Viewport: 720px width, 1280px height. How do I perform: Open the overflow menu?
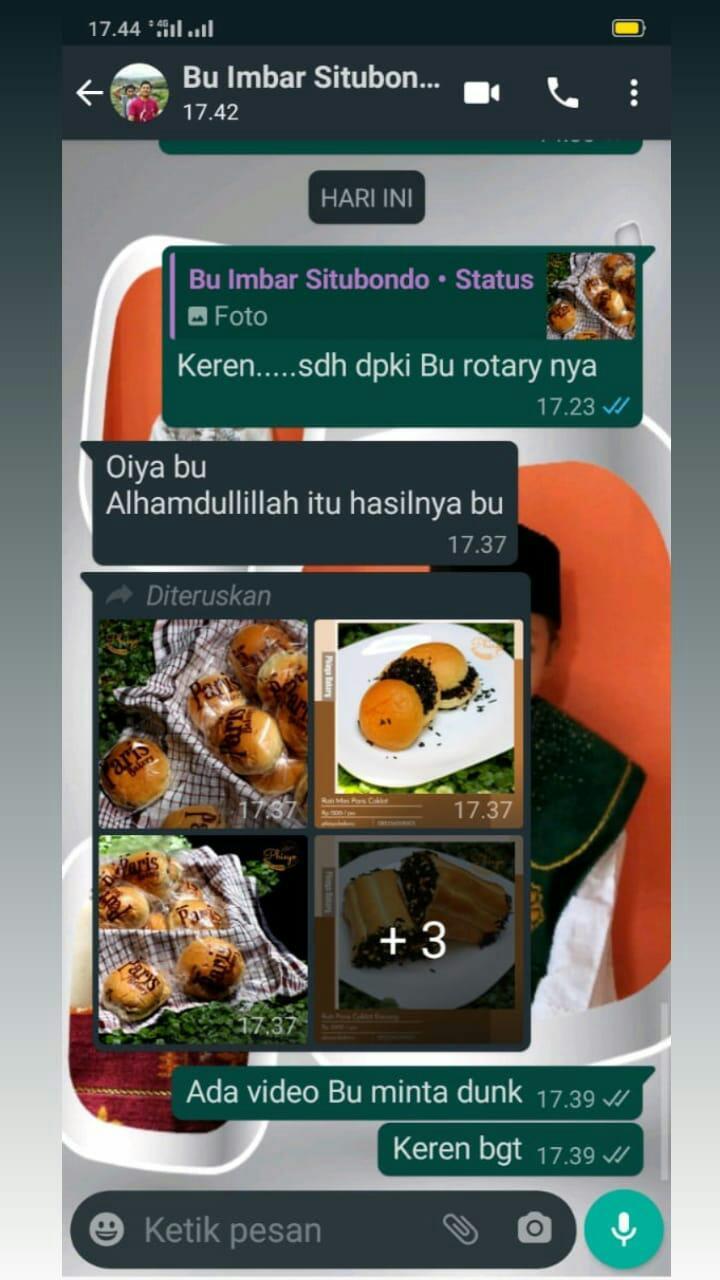click(x=634, y=93)
